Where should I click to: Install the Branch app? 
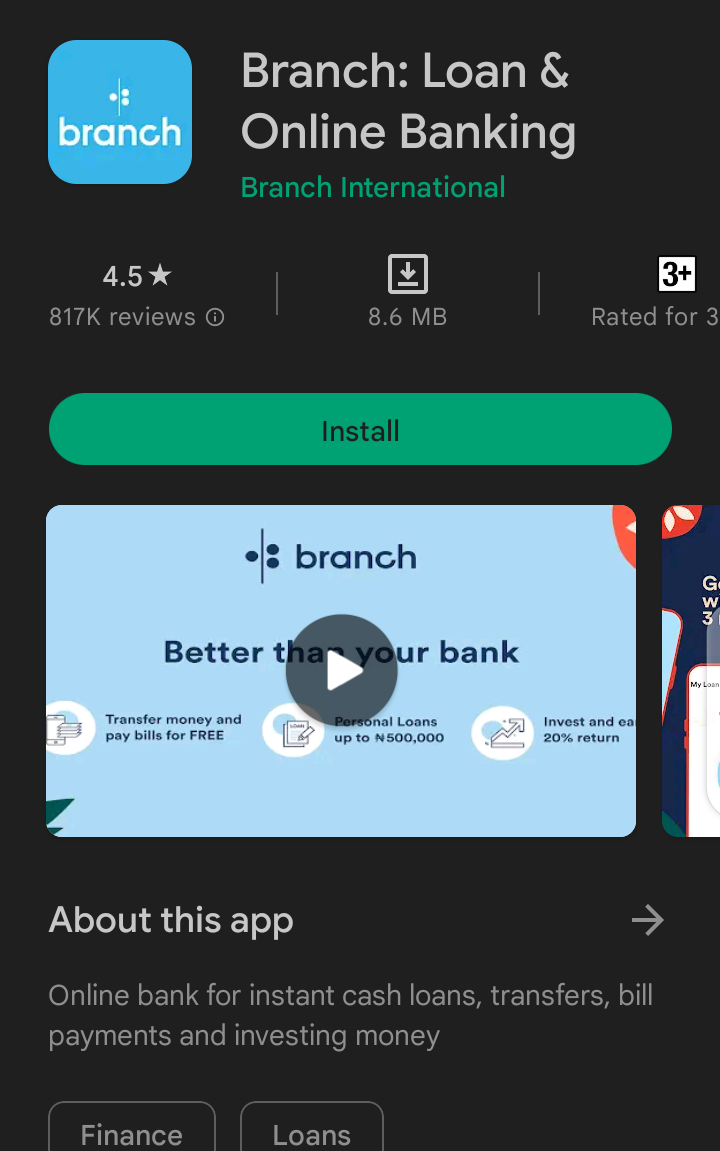coord(360,430)
